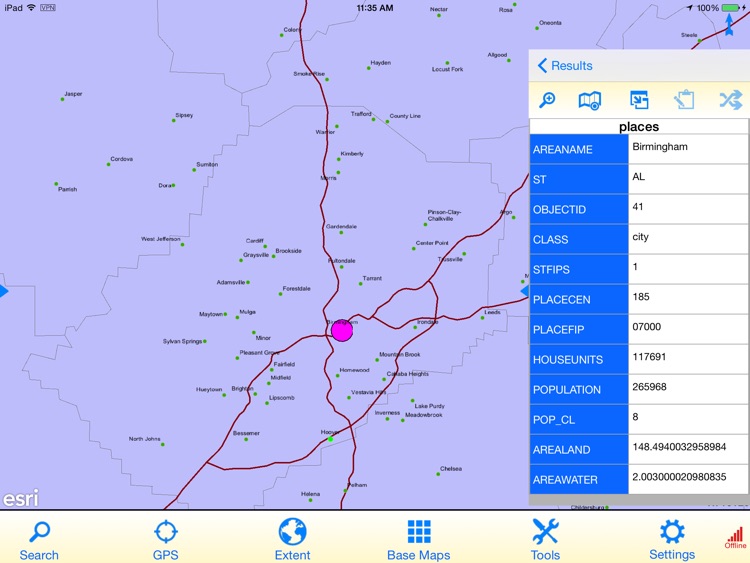Open the Search tab
Viewport: 750px width, 563px height.
39,539
